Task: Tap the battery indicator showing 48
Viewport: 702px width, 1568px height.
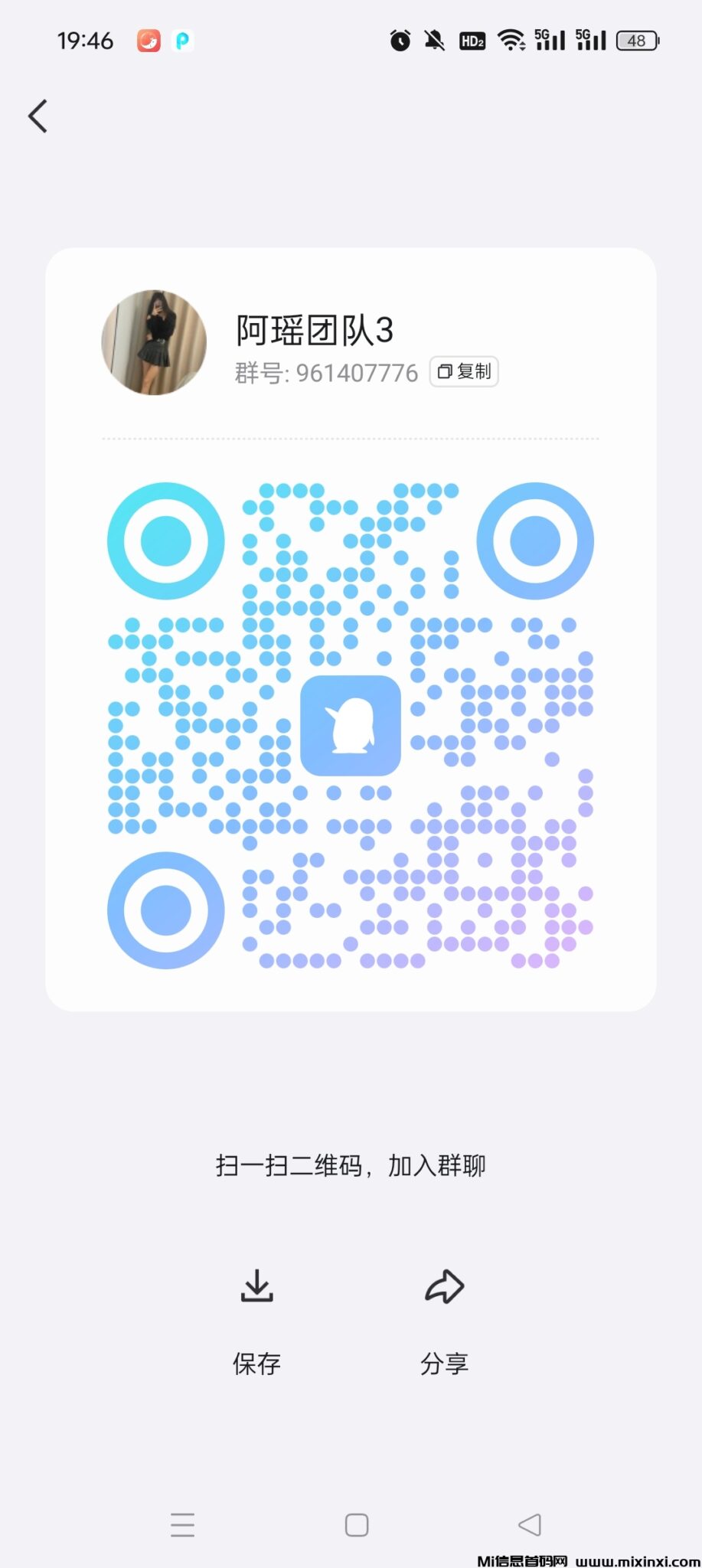Action: pyautogui.click(x=636, y=40)
